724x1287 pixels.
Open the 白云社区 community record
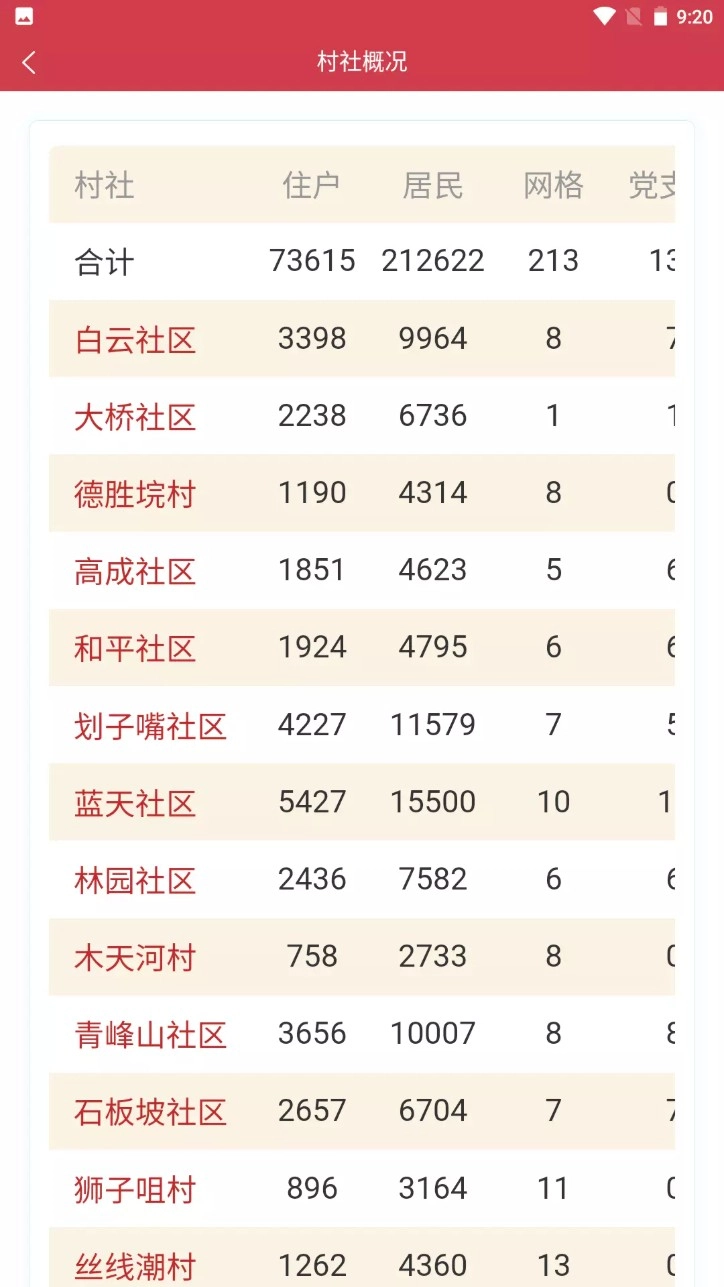(x=135, y=338)
